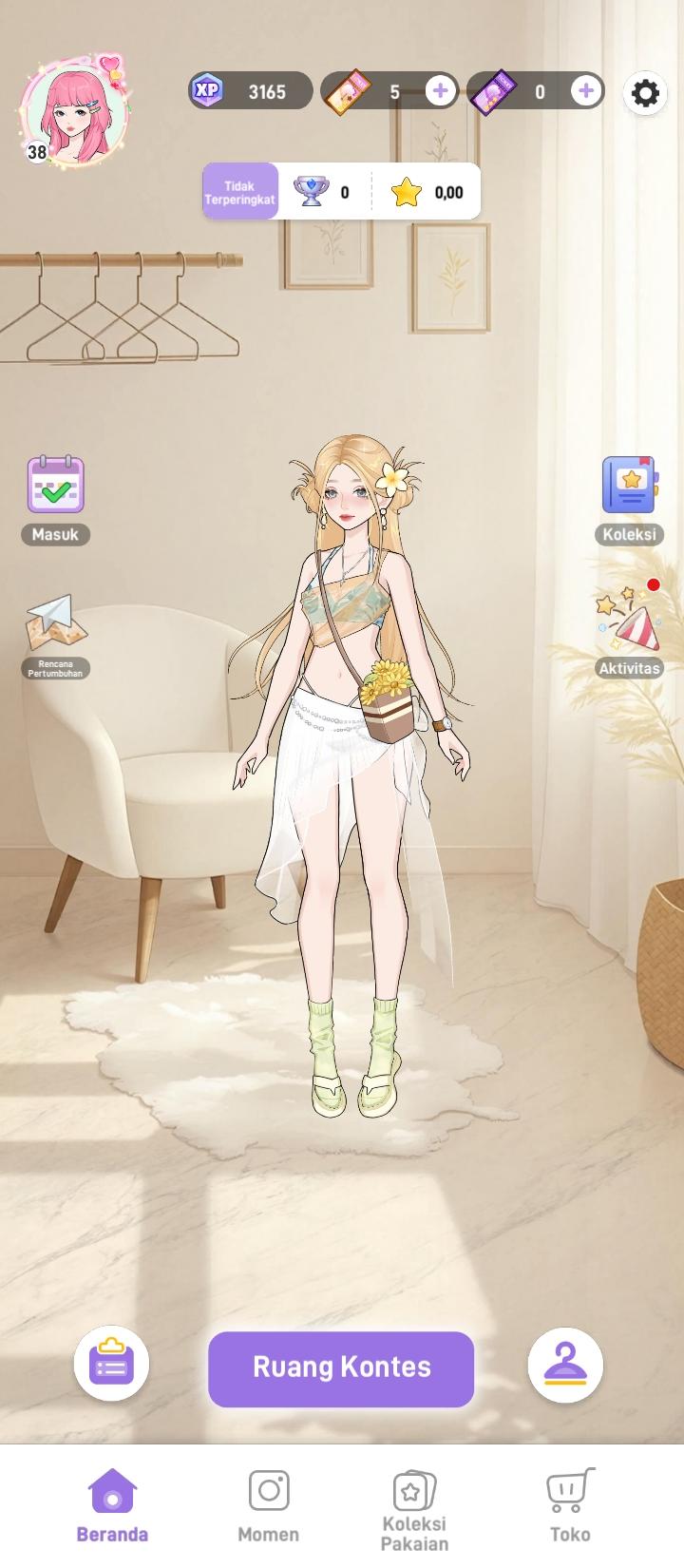Image resolution: width=684 pixels, height=1568 pixels.
Task: Open the wardrobe hanger button
Action: pos(565,1366)
